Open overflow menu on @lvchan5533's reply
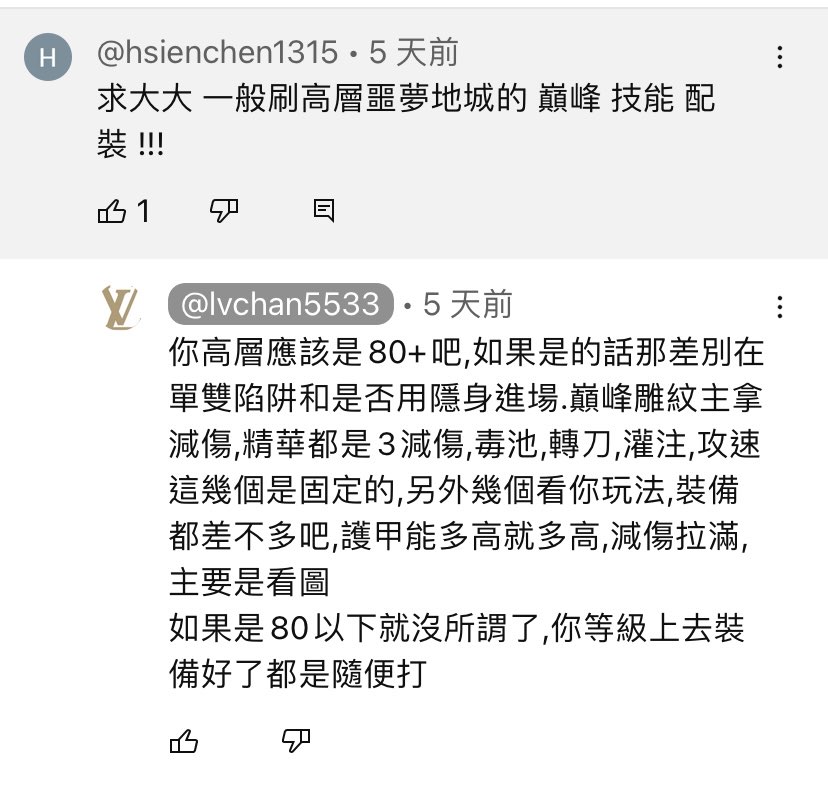Viewport: 828px width, 794px height. coord(780,307)
